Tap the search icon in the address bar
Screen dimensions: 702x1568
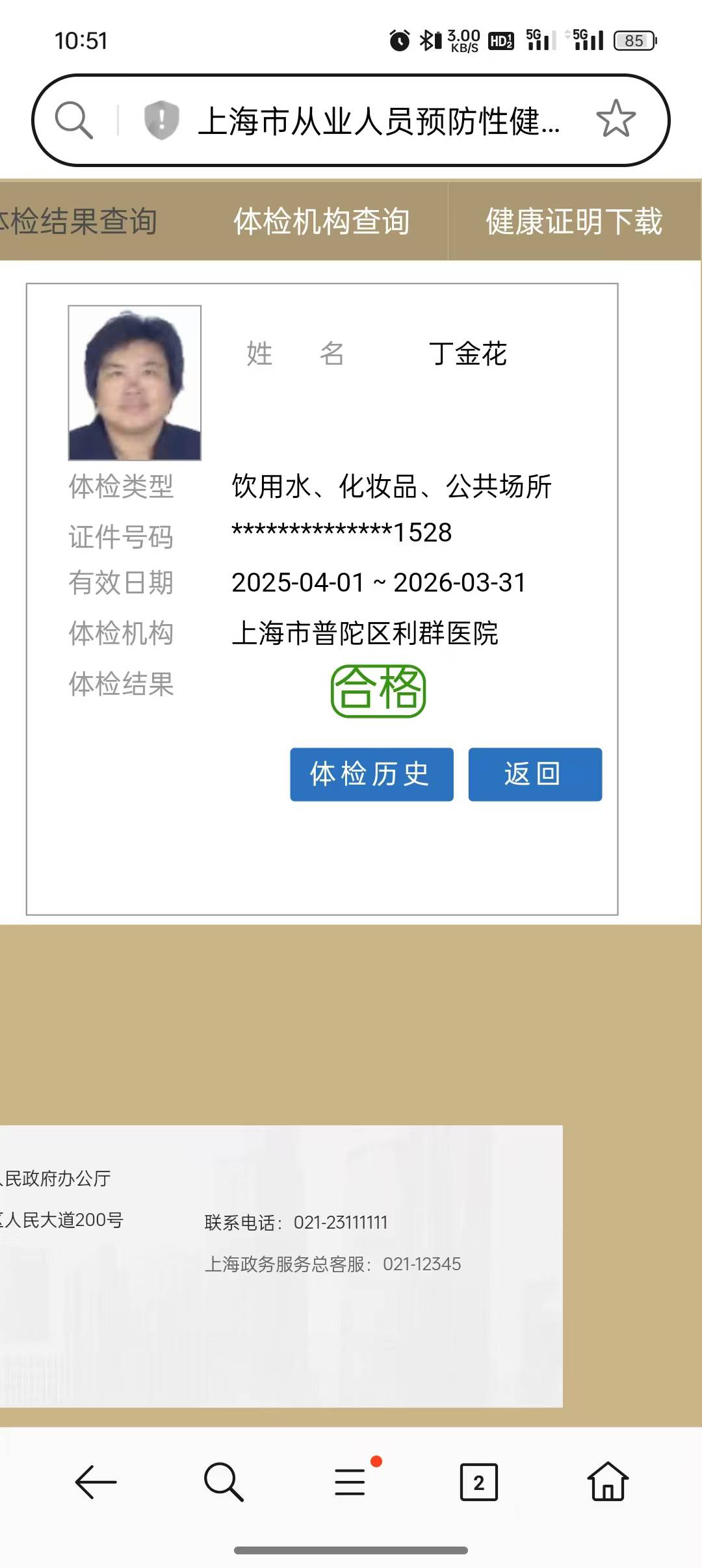[x=74, y=120]
